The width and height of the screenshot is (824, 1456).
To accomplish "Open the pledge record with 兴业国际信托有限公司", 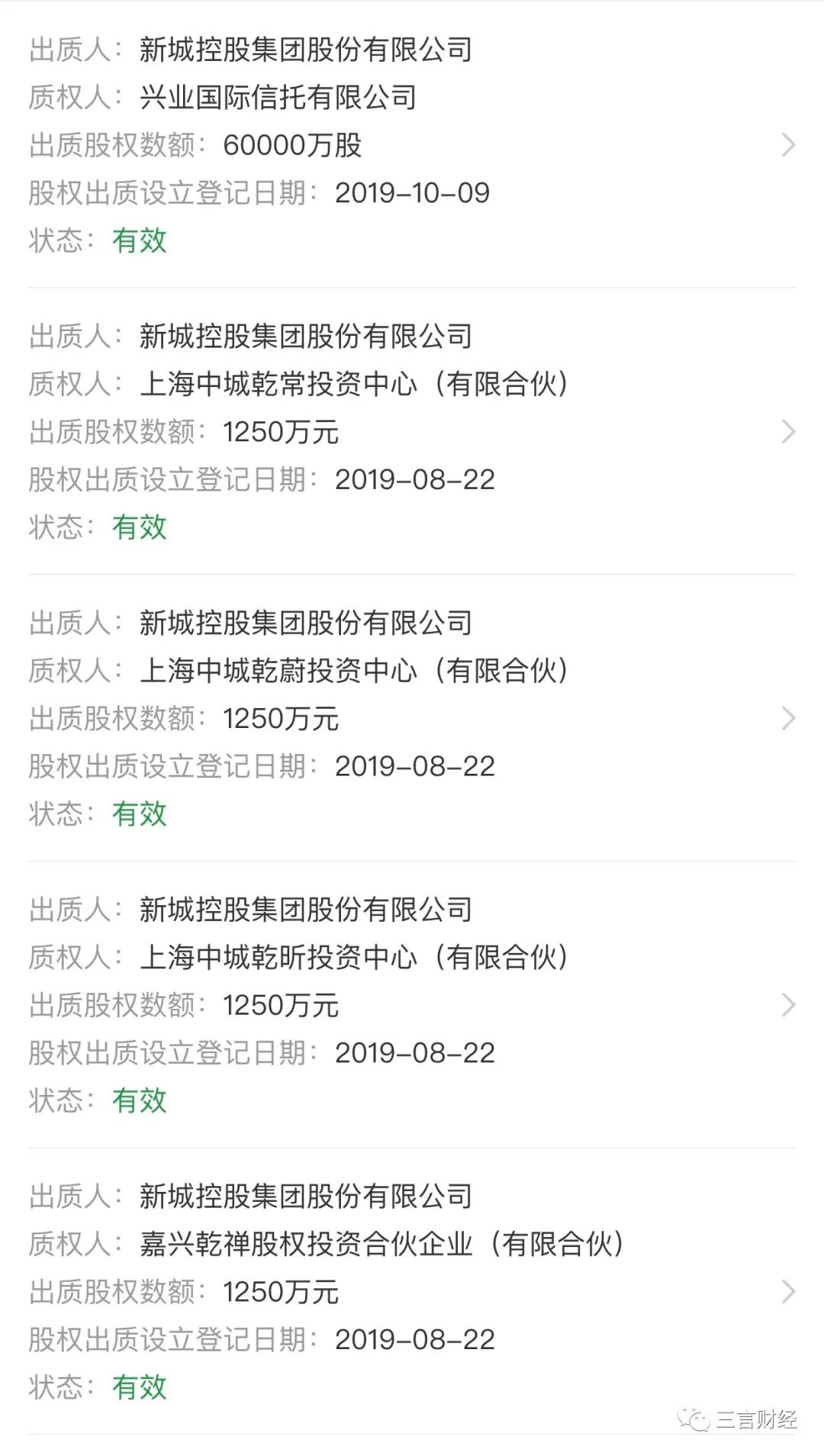I will [x=412, y=145].
